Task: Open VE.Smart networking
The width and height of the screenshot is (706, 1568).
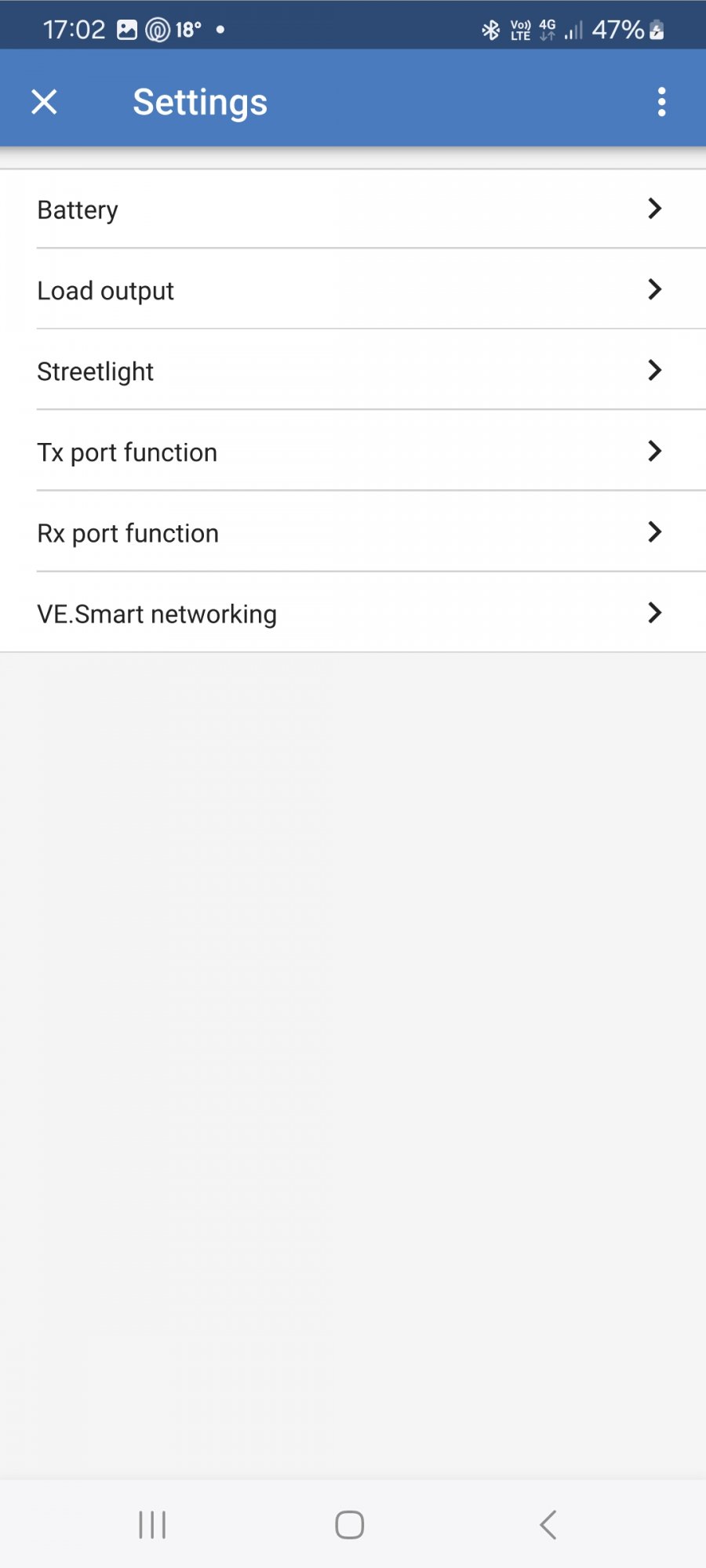Action: (x=353, y=613)
